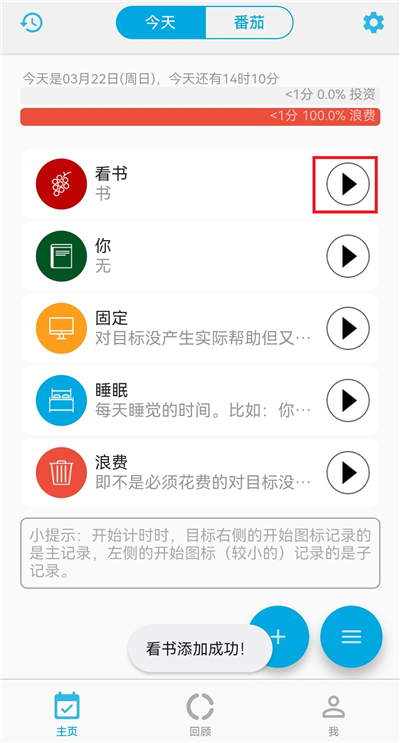Open the 固定 goal row

tap(200, 328)
